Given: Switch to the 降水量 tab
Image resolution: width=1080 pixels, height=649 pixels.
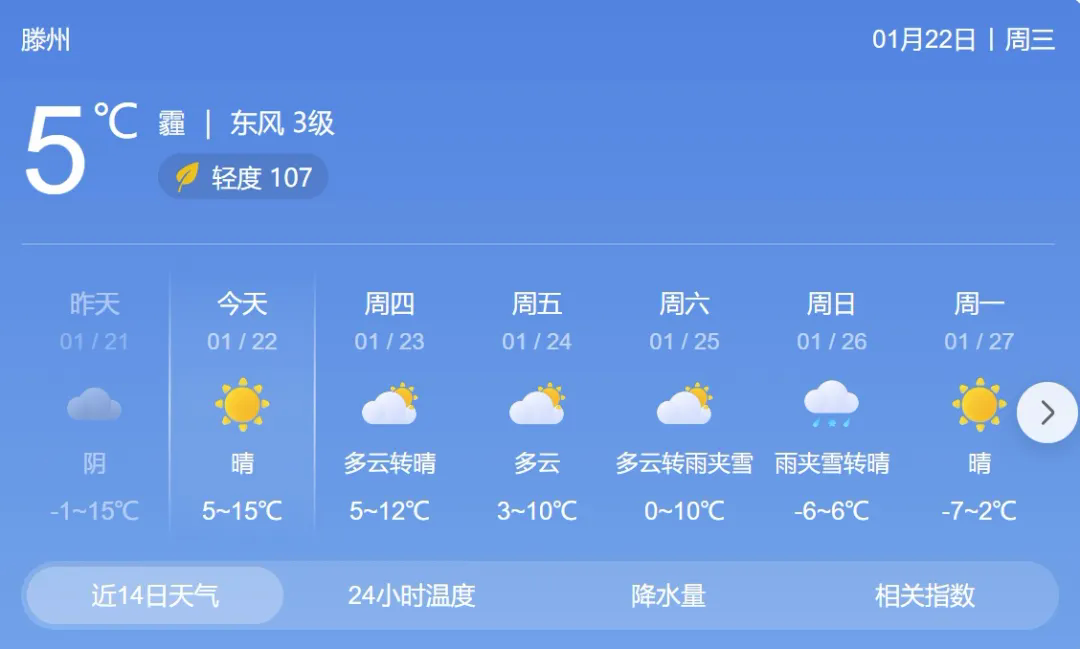Looking at the screenshot, I should tap(668, 596).
